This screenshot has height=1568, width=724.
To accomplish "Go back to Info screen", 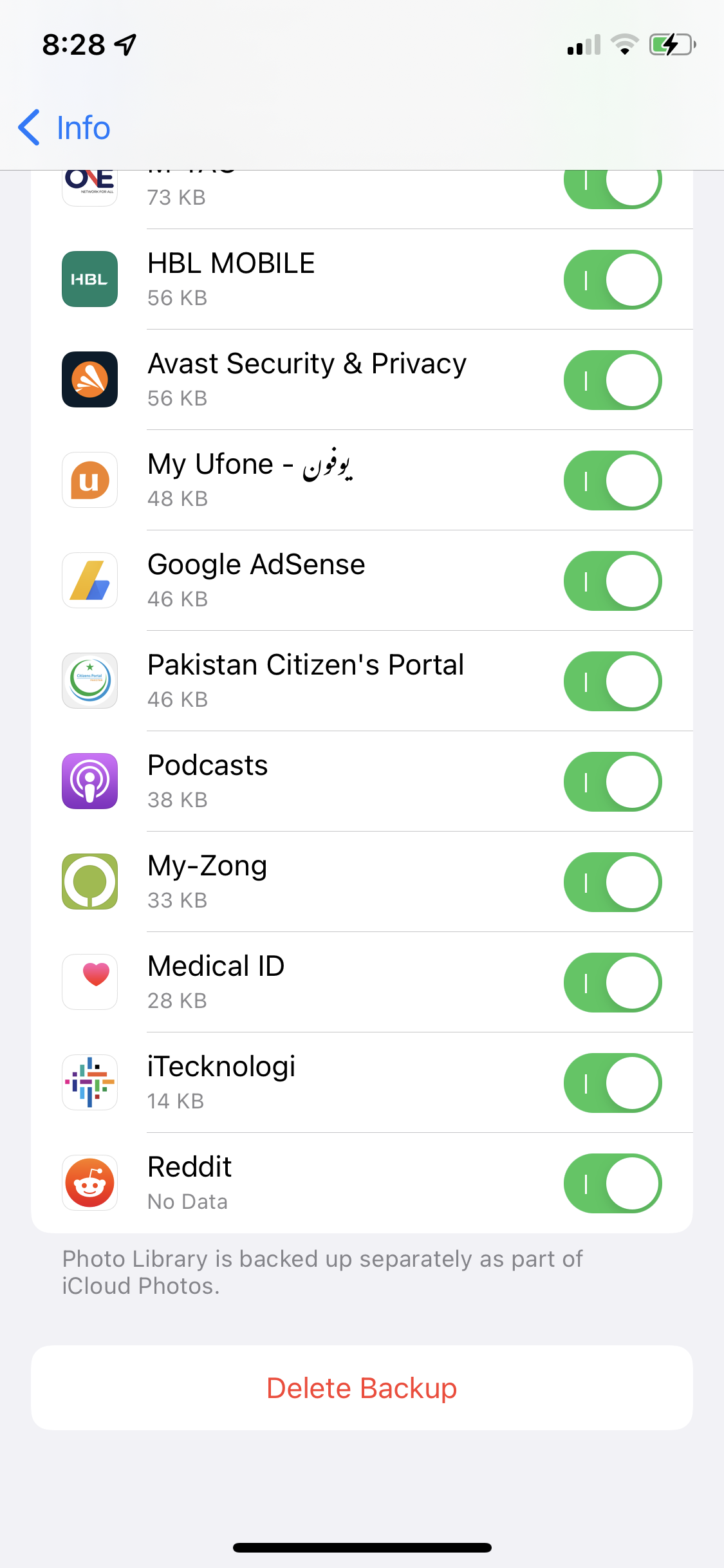I will [64, 127].
